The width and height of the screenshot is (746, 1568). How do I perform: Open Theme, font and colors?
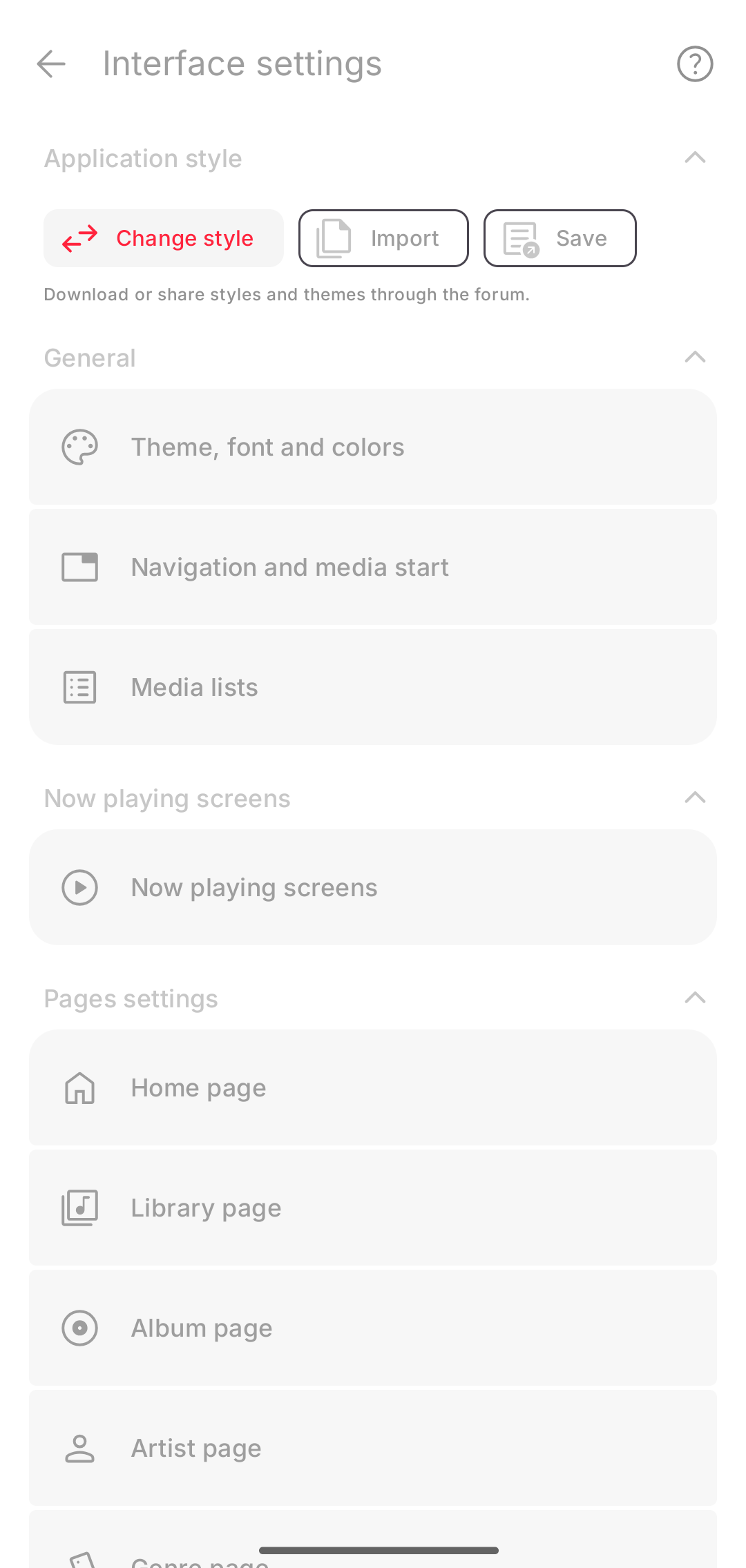point(373,447)
